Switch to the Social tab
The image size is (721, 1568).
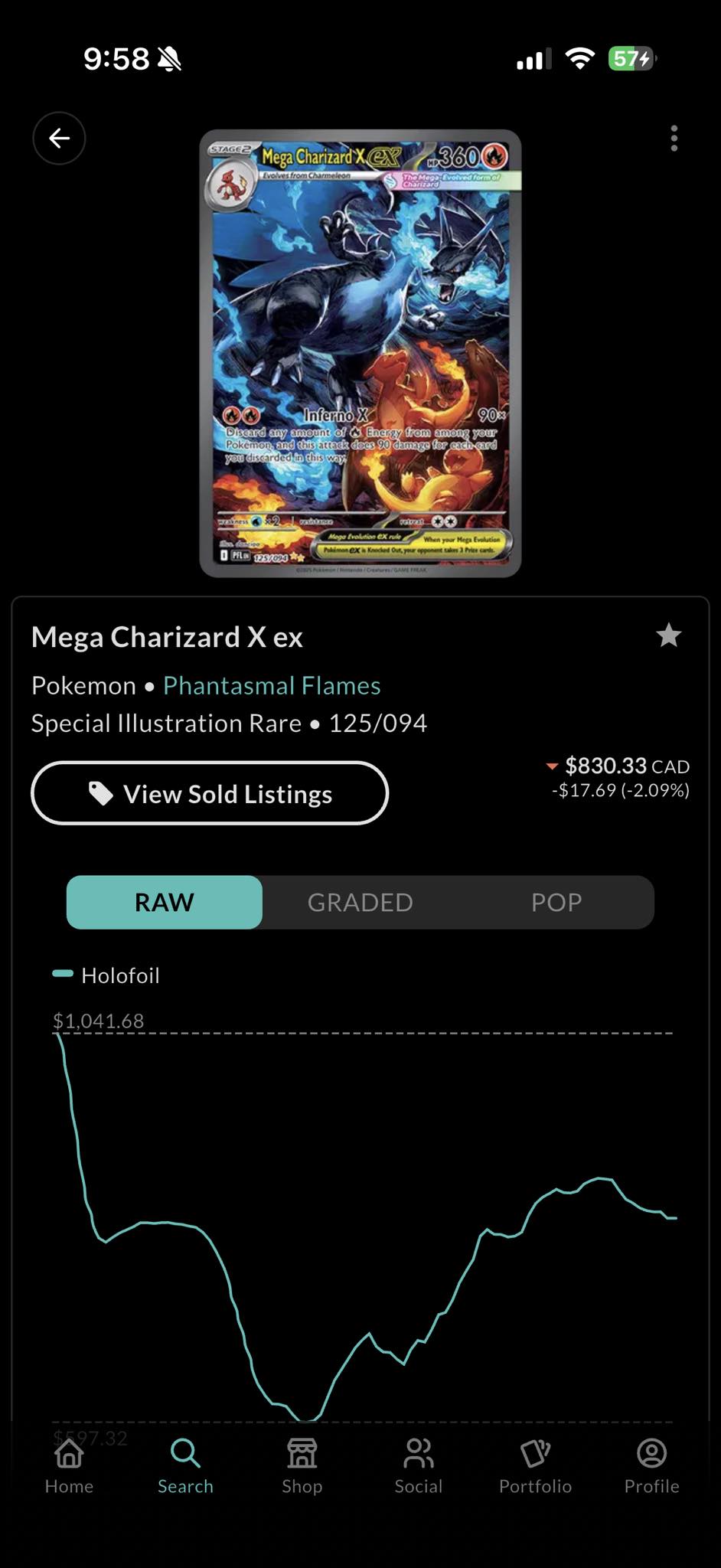419,1466
